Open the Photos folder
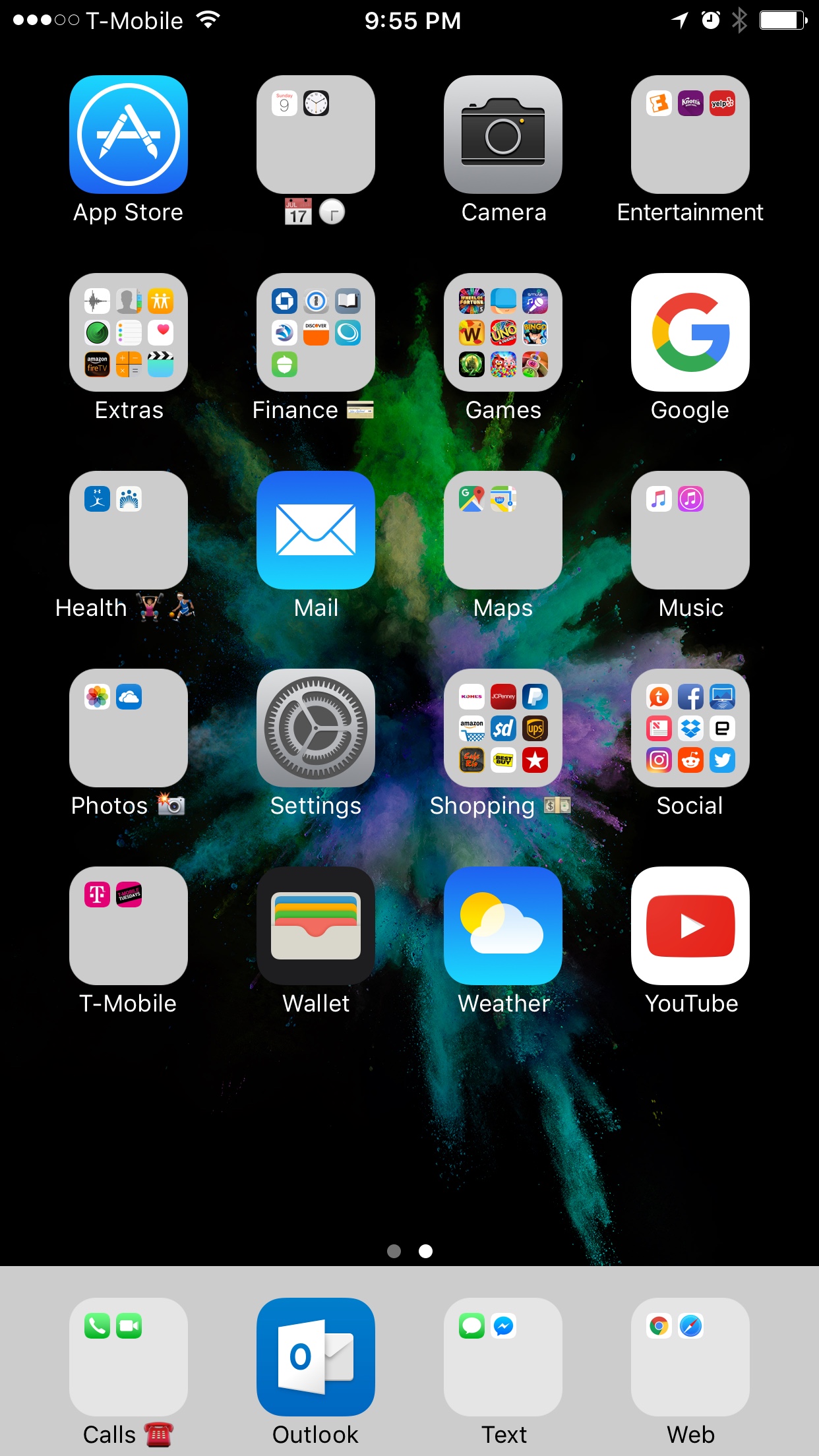 pos(129,728)
